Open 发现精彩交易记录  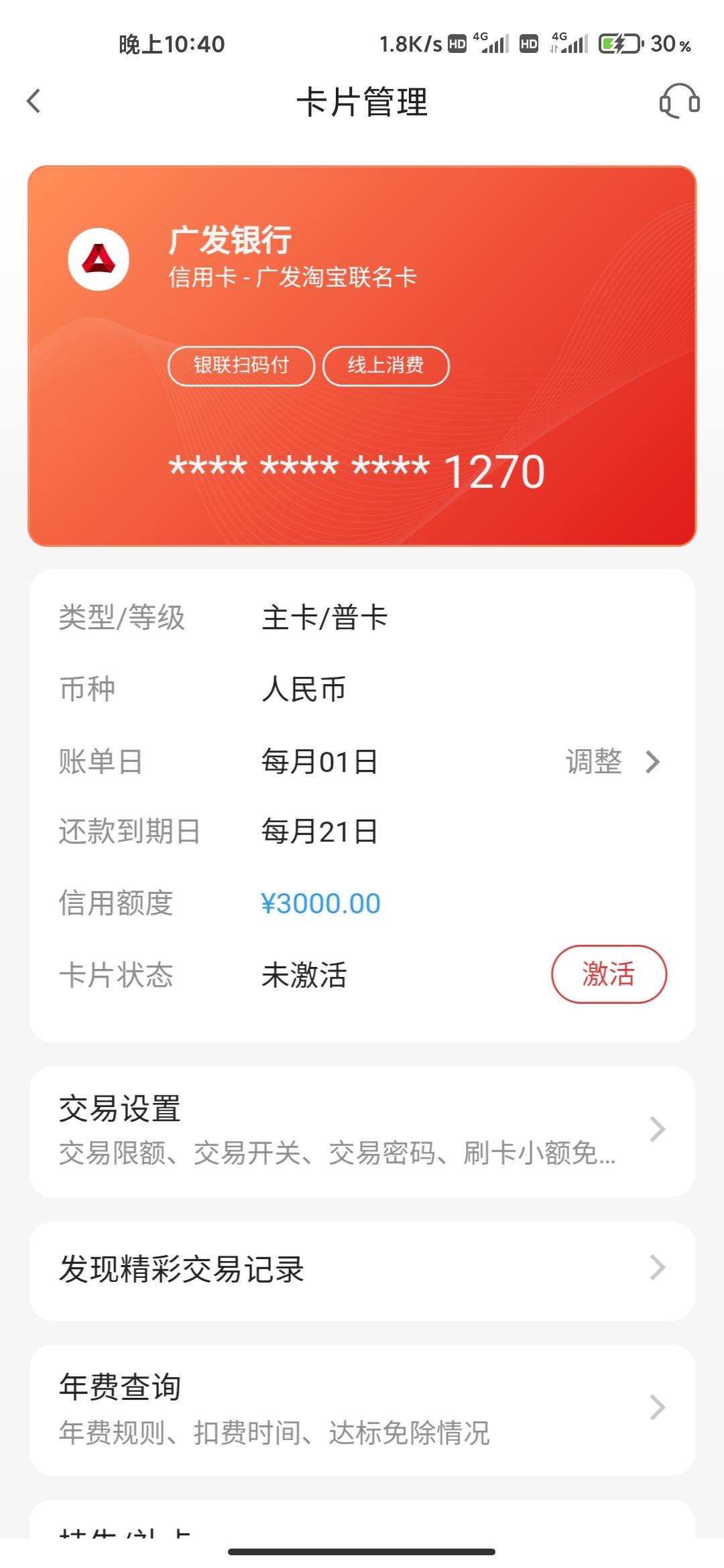pos(362,1270)
